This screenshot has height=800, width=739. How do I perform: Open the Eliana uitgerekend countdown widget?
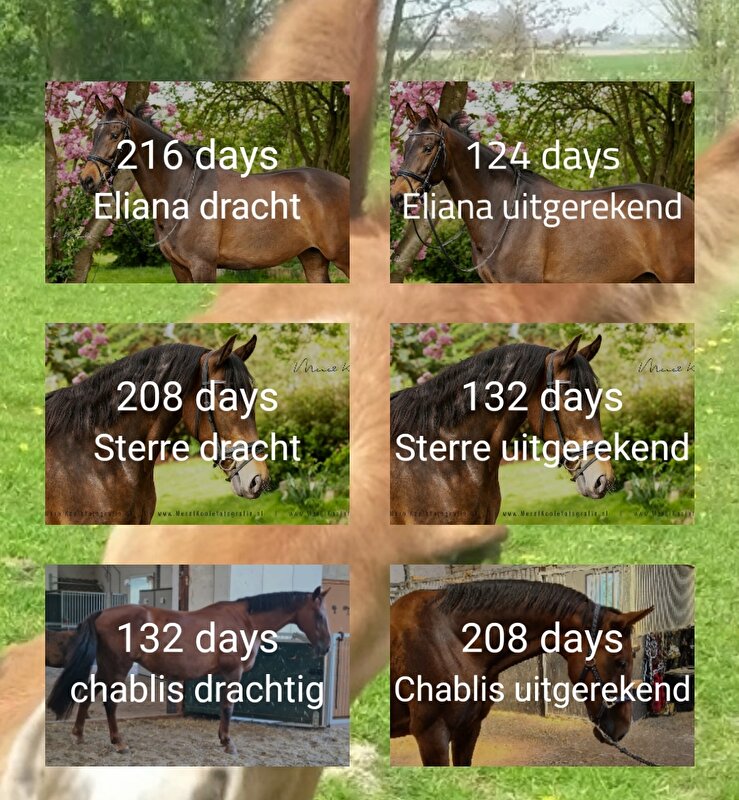click(x=542, y=182)
